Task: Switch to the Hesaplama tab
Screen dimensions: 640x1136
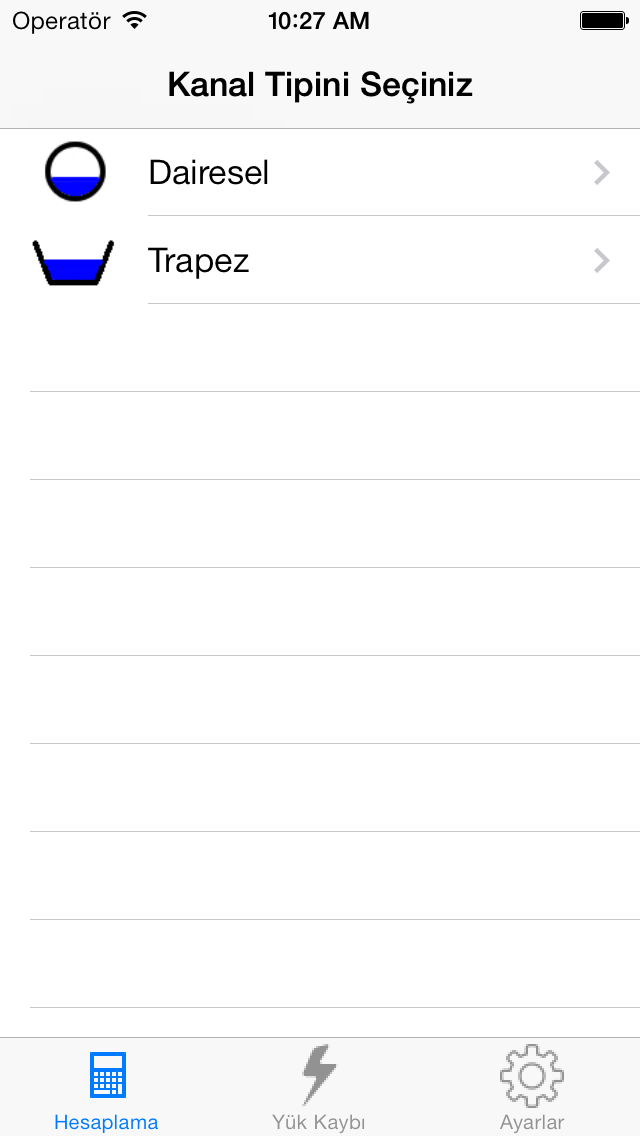Action: click(106, 1088)
